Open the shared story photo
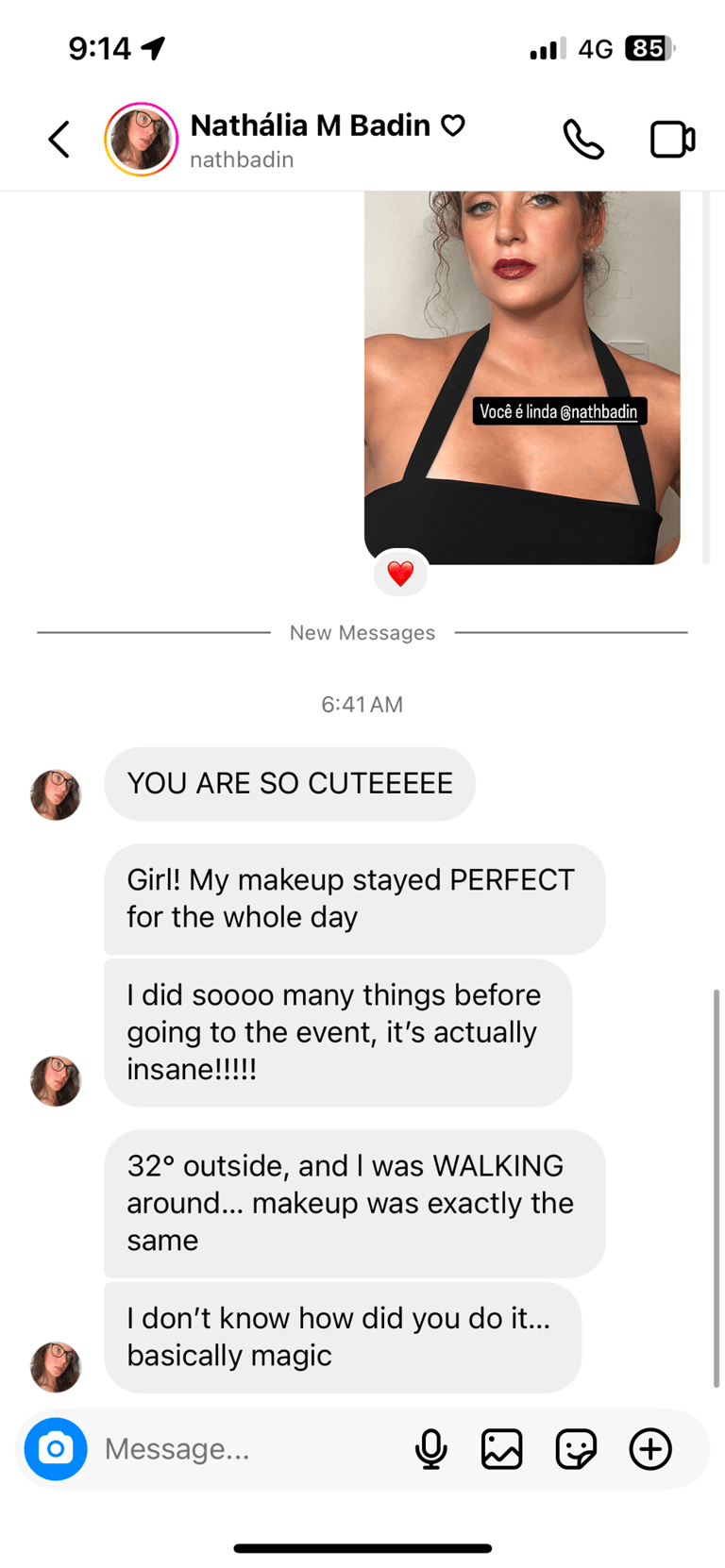 (x=522, y=377)
